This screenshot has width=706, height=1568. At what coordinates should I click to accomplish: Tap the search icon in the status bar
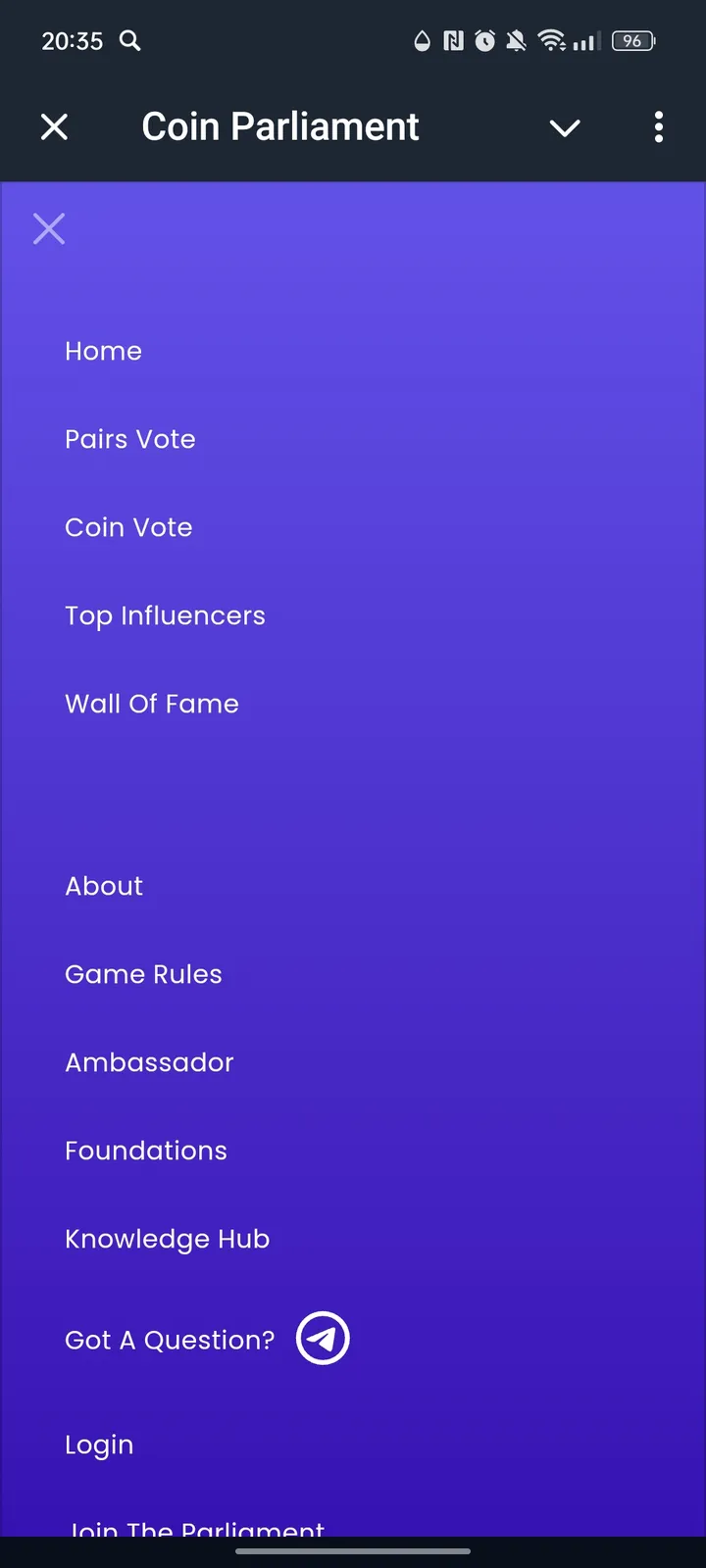click(129, 41)
